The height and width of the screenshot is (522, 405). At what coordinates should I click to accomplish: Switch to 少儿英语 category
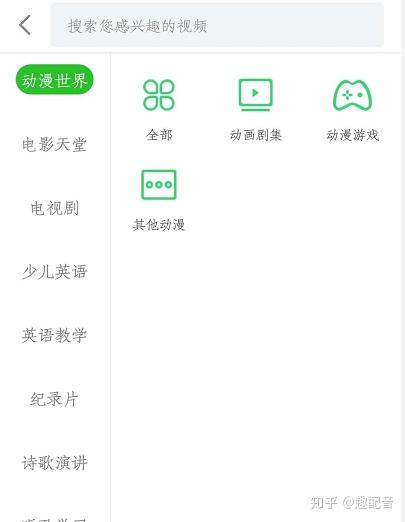(x=54, y=271)
